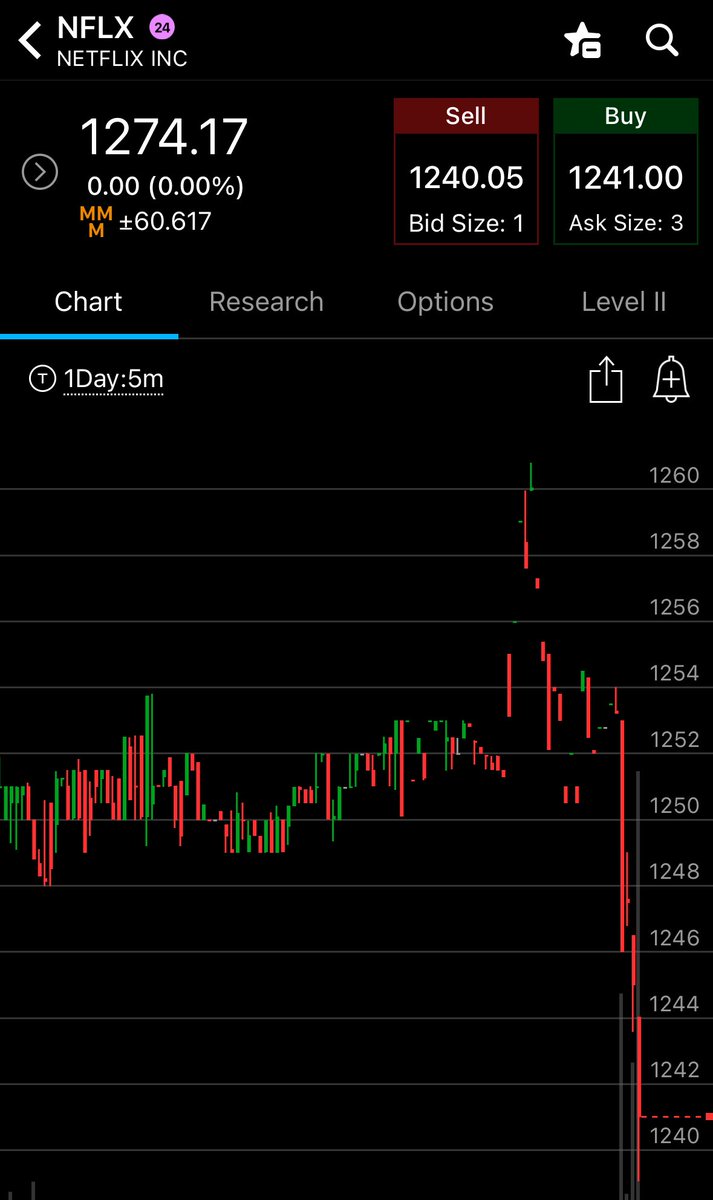The image size is (713, 1200).
Task: Open the search magnifier
Action: click(x=662, y=40)
